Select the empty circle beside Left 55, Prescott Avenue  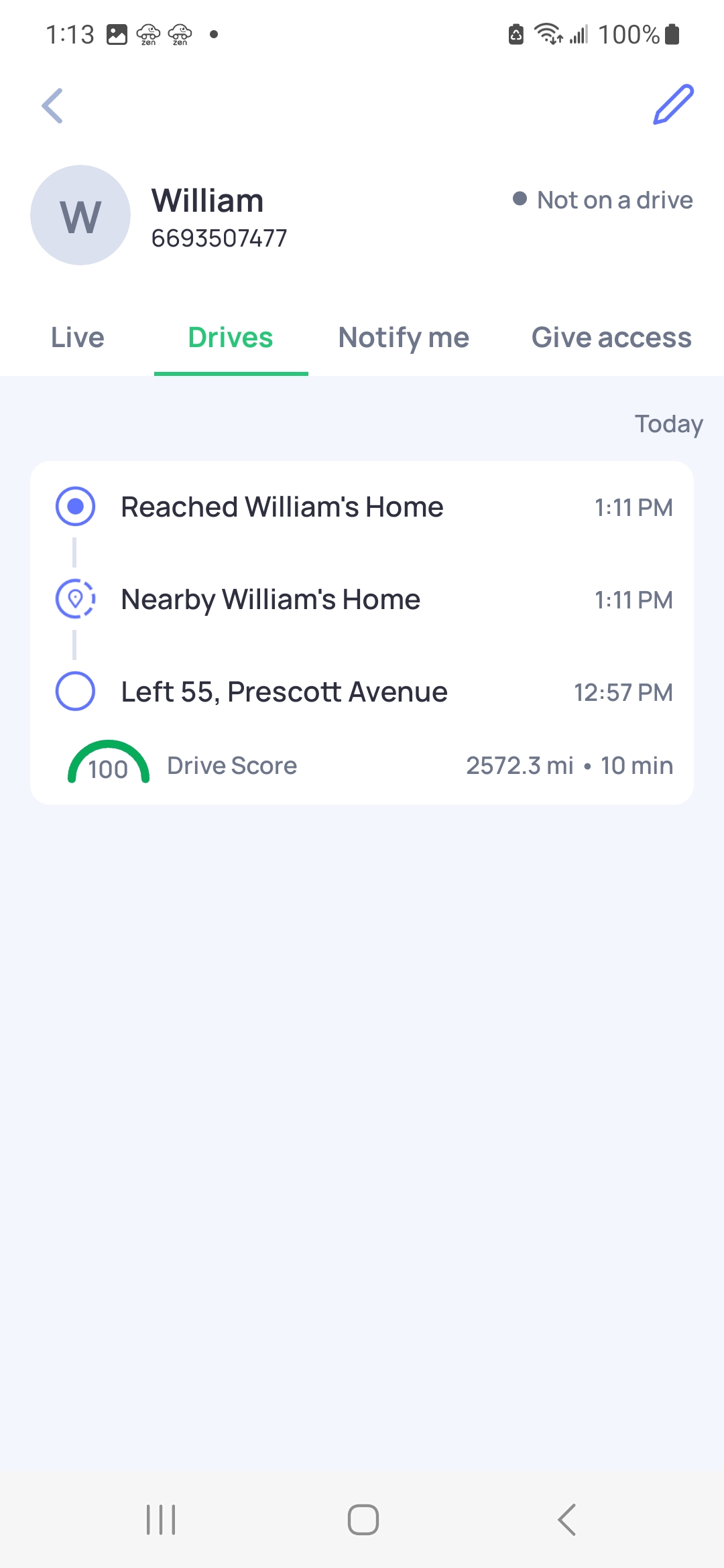[x=75, y=692]
